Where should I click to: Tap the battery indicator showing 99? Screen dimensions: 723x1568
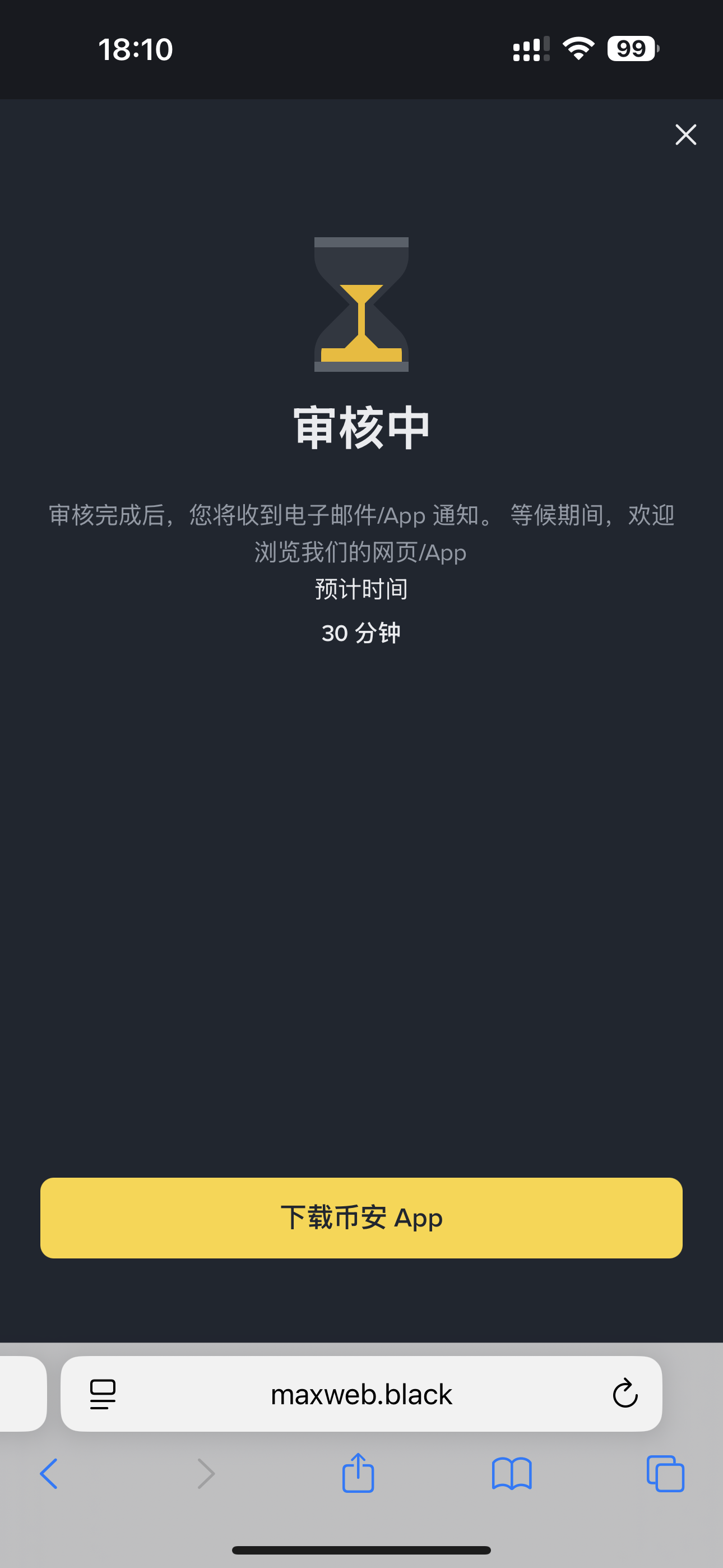(631, 49)
